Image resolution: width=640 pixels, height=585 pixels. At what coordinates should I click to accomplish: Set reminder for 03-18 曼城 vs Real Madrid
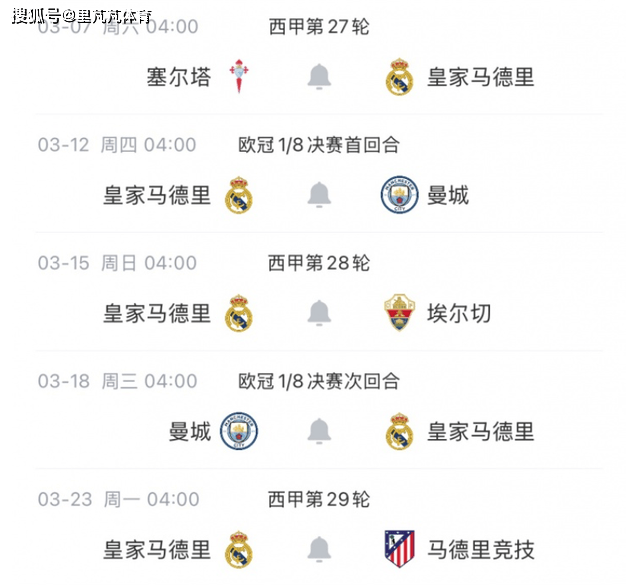click(319, 431)
